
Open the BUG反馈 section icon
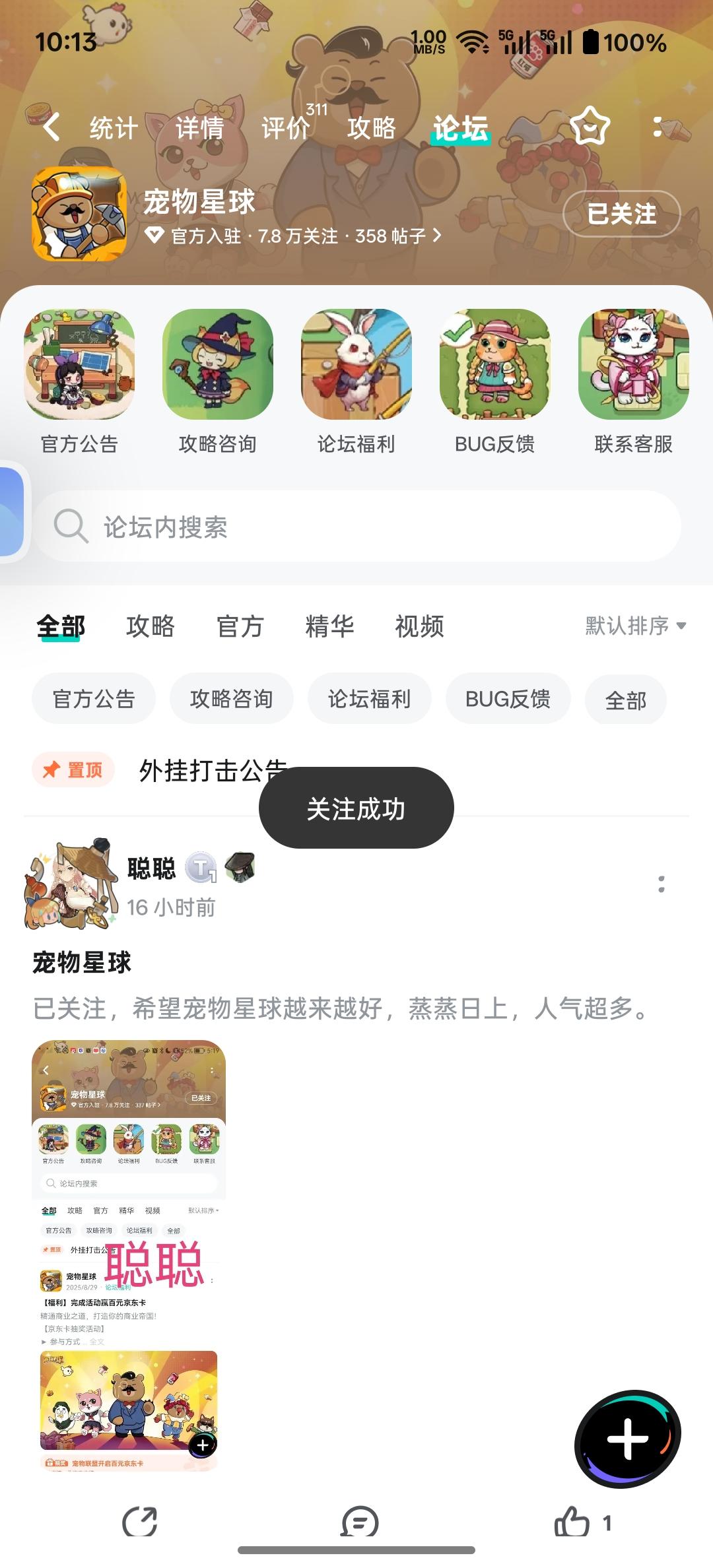pyautogui.click(x=495, y=365)
